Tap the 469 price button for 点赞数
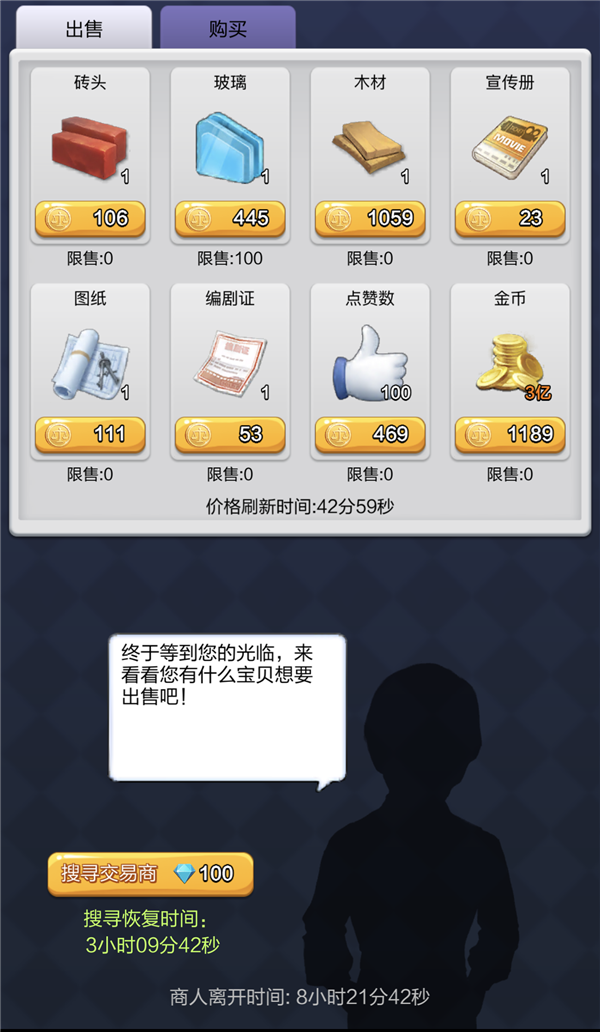This screenshot has width=600, height=1032. tap(370, 434)
